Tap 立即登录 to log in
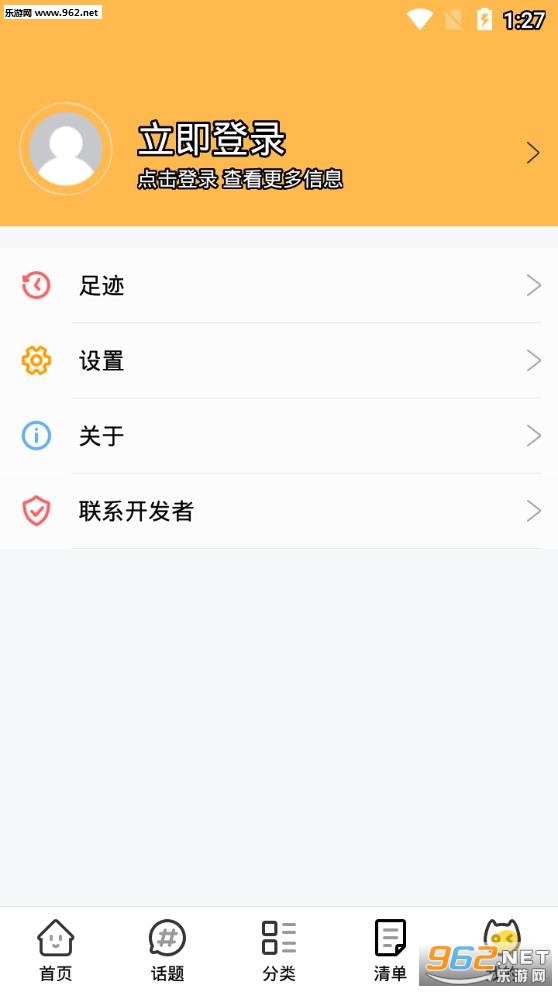This screenshot has width=558, height=992. [211, 139]
